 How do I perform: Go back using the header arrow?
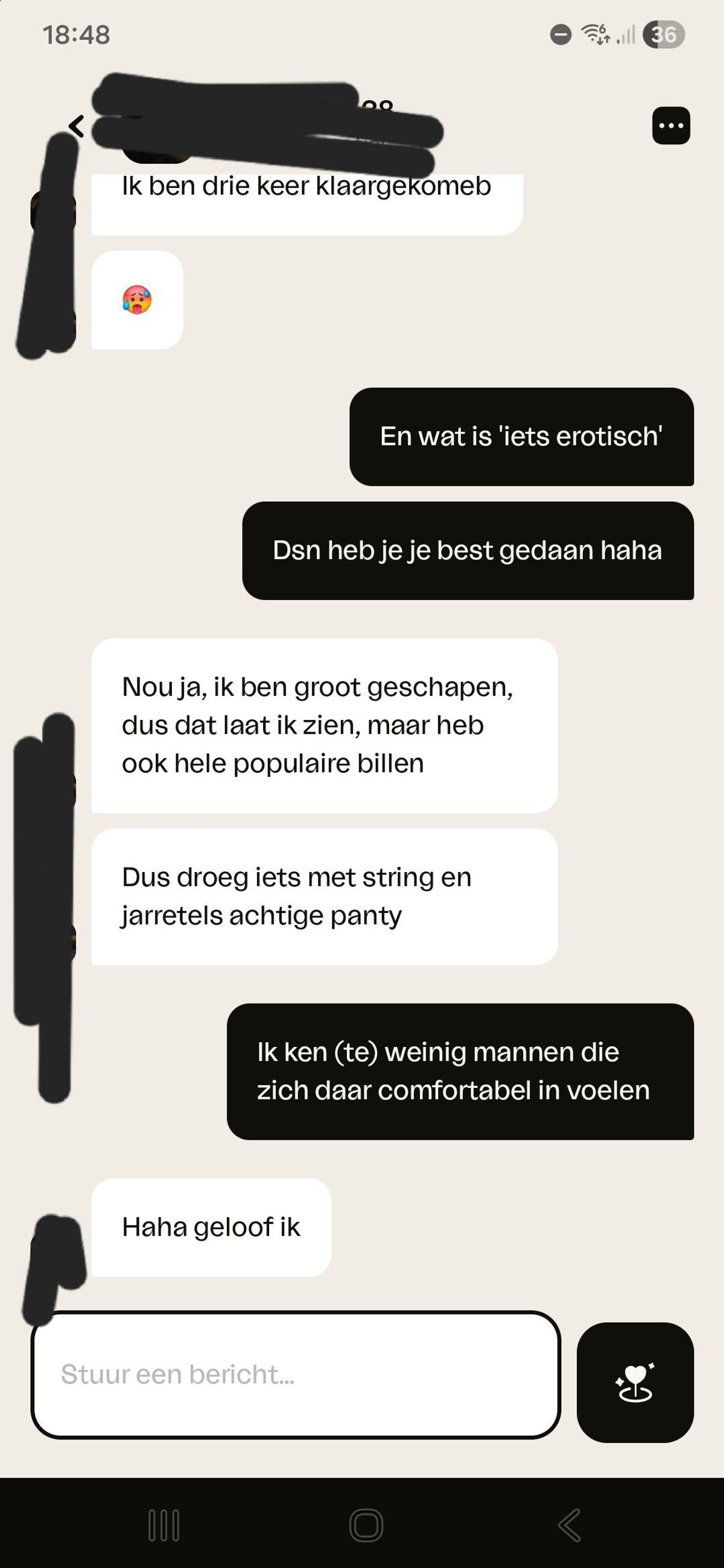77,127
